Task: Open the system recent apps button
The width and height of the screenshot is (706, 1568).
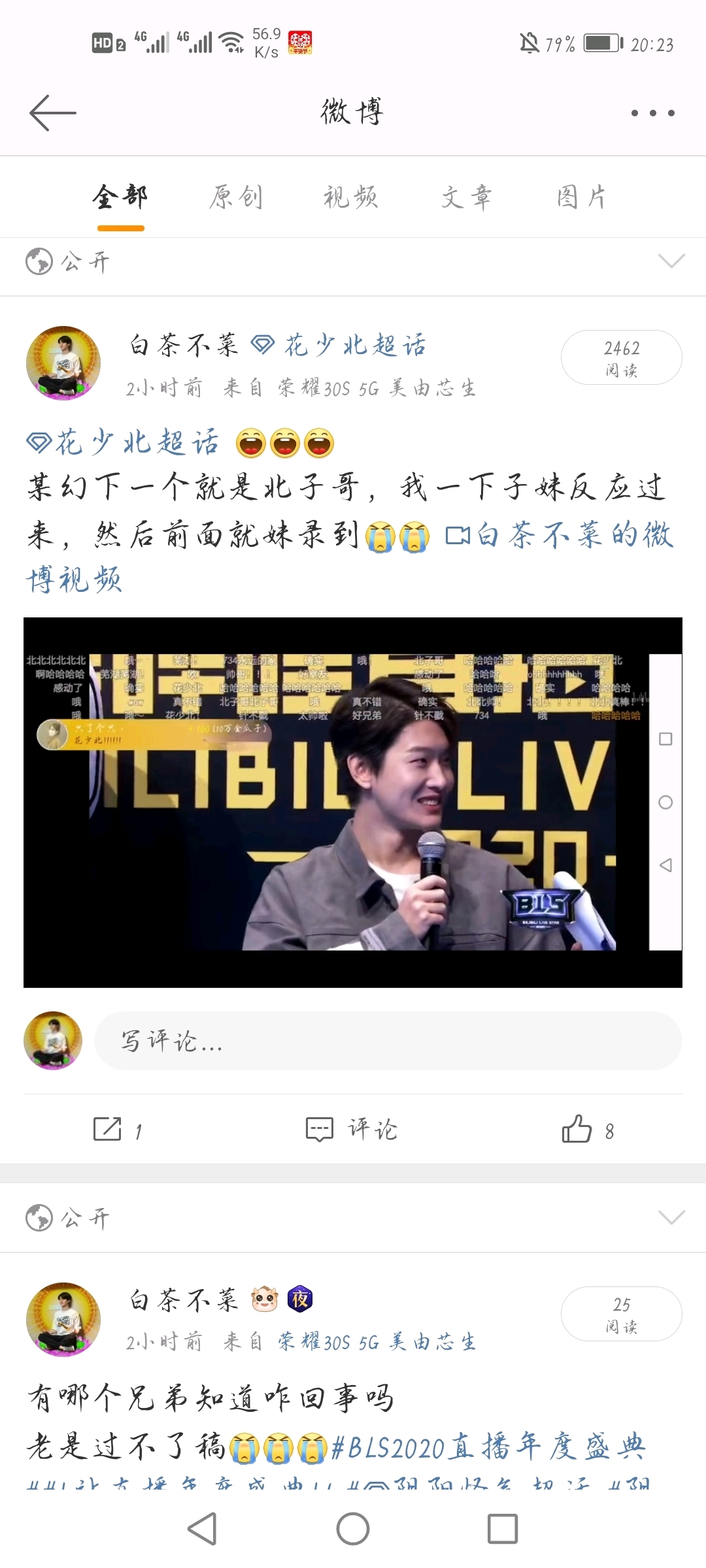Action: (x=503, y=1529)
